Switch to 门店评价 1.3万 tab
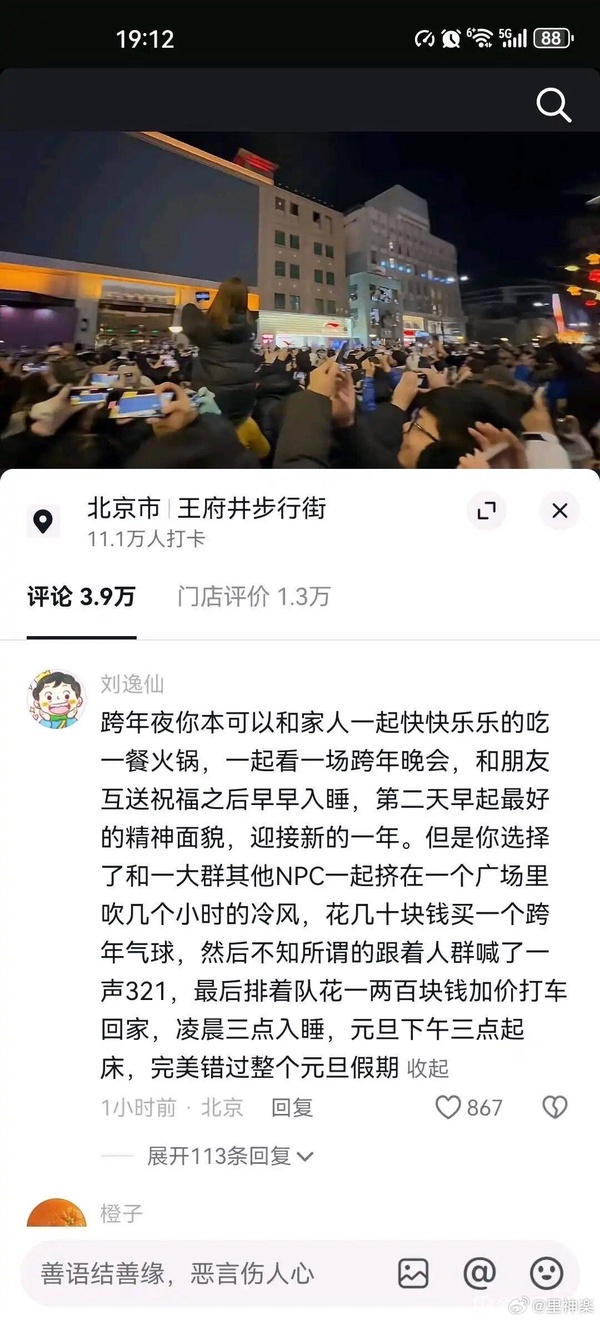Viewport: 600px width, 1320px height. [x=253, y=597]
